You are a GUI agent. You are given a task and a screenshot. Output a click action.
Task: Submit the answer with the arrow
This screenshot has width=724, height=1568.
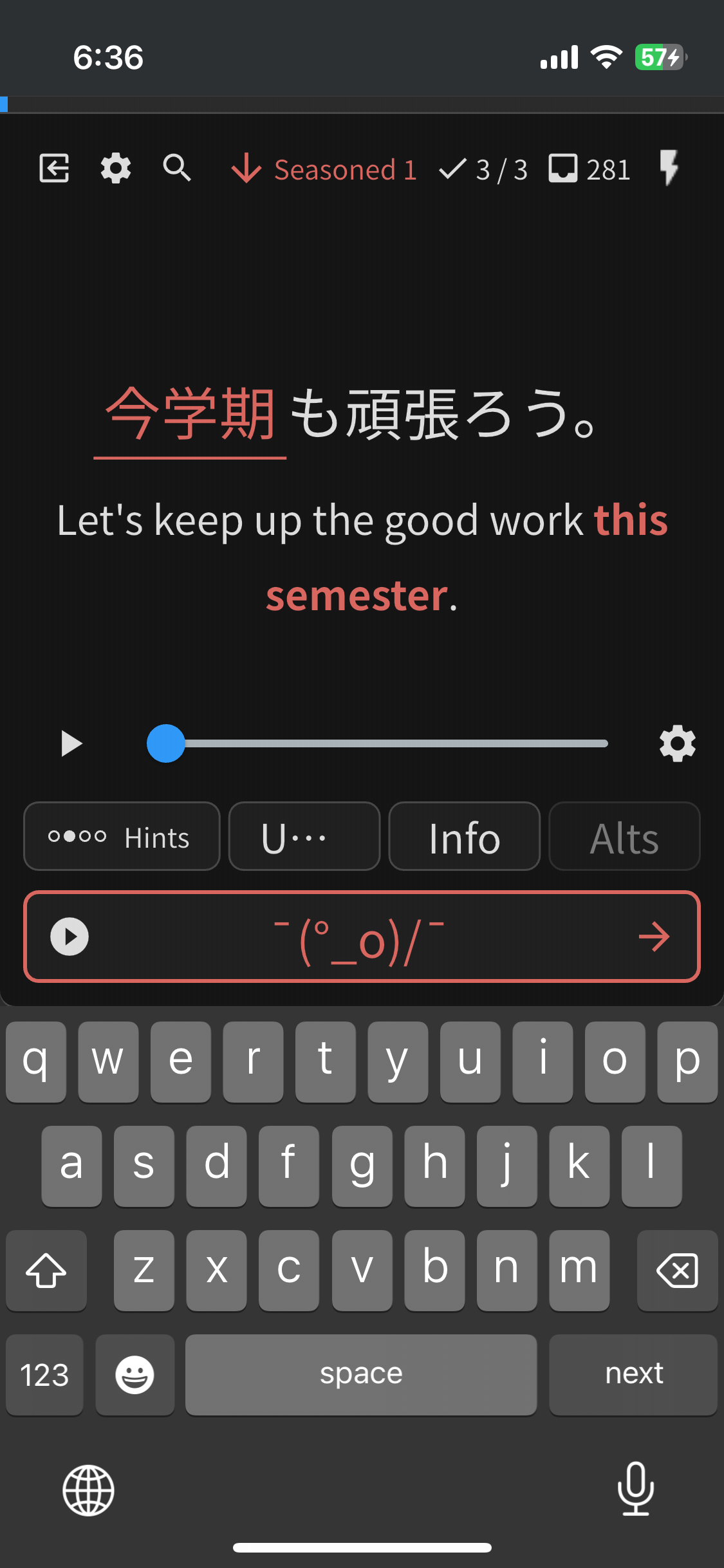pos(654,937)
